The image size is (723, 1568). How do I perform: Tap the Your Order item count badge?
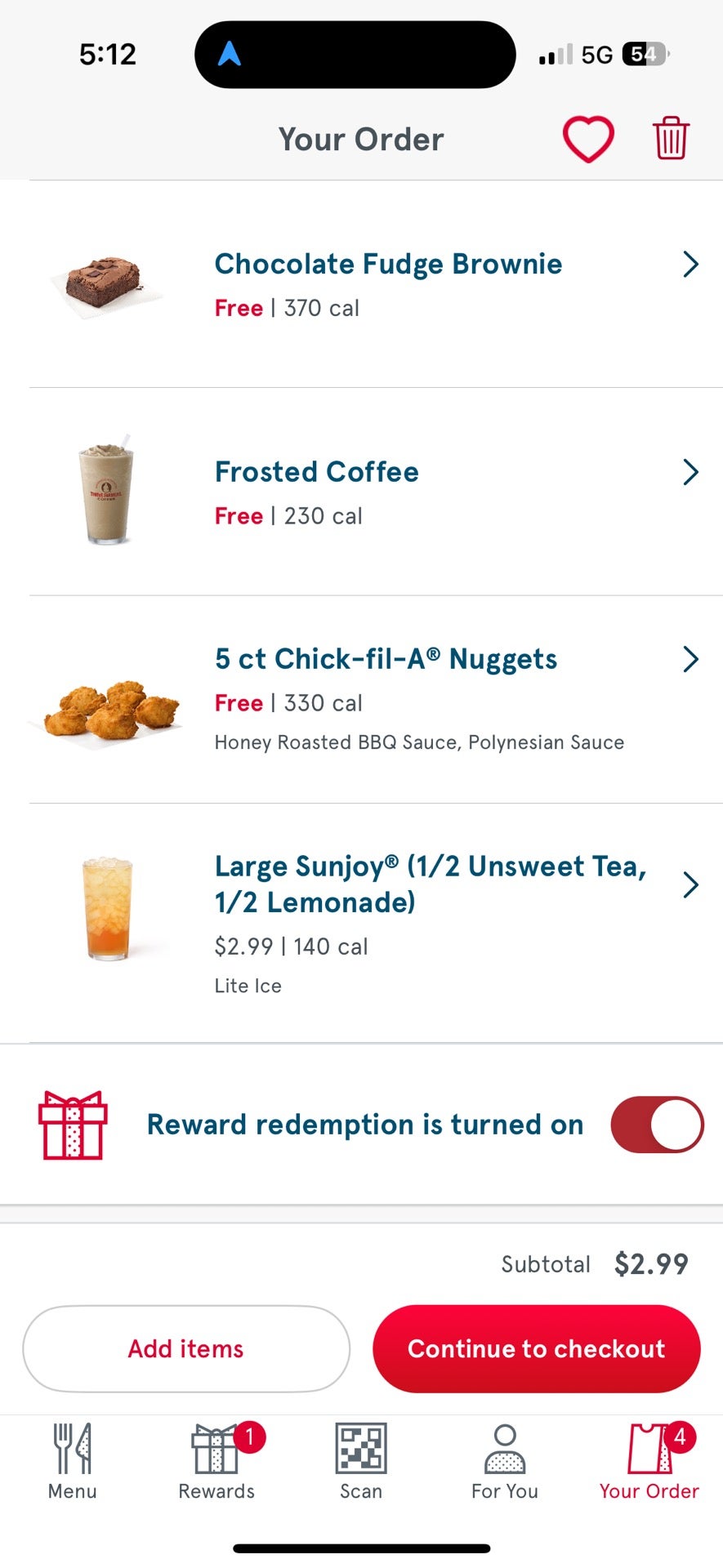click(679, 1436)
